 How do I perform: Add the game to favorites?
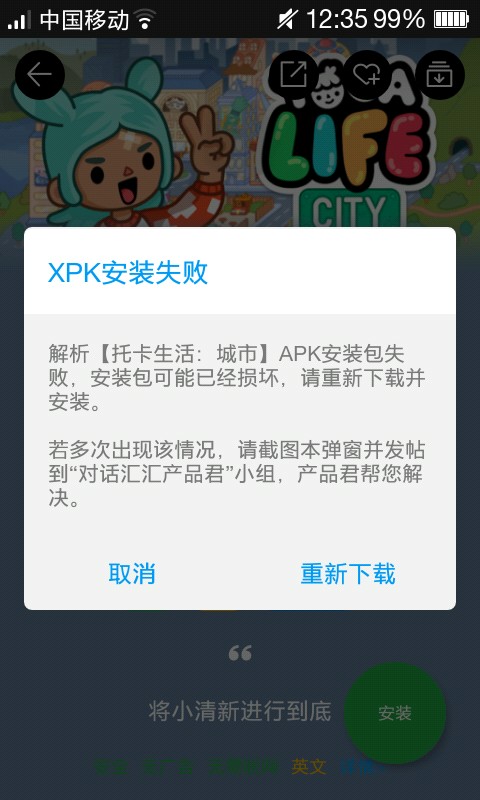[x=367, y=75]
